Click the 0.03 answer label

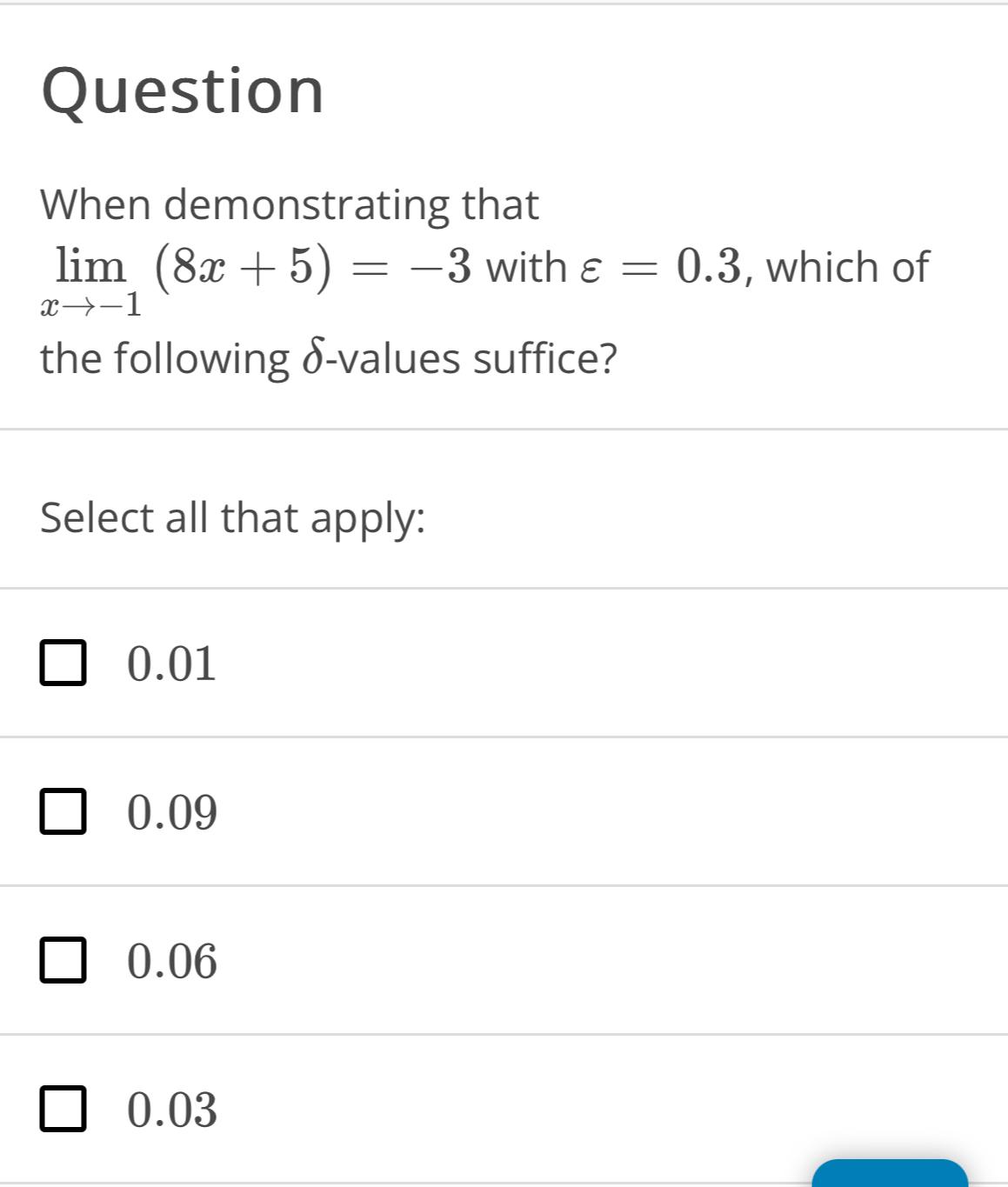171,1109
